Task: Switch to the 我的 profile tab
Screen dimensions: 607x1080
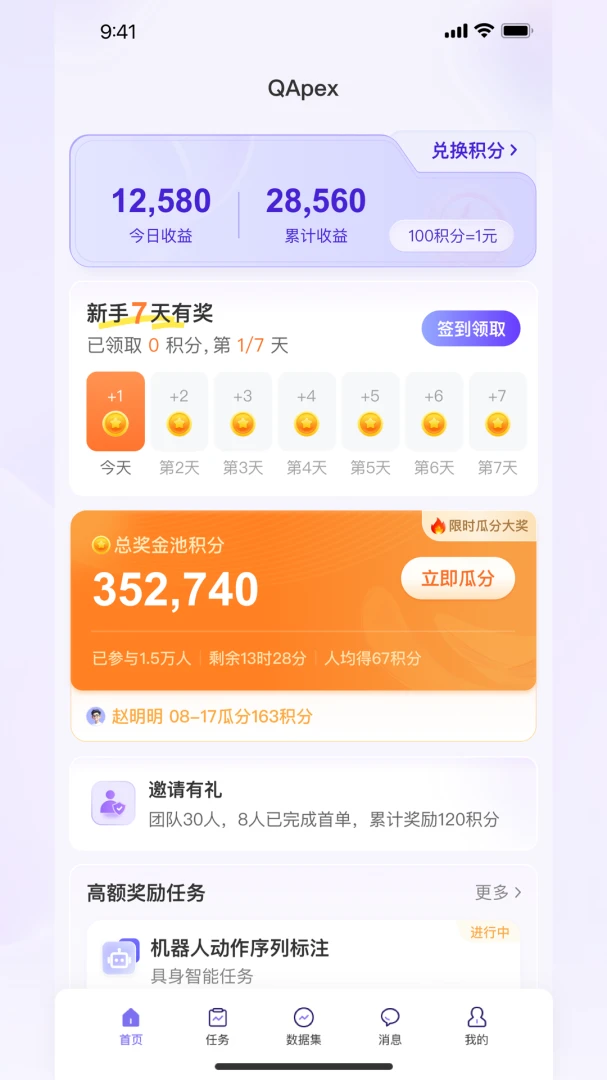Action: point(477,1027)
